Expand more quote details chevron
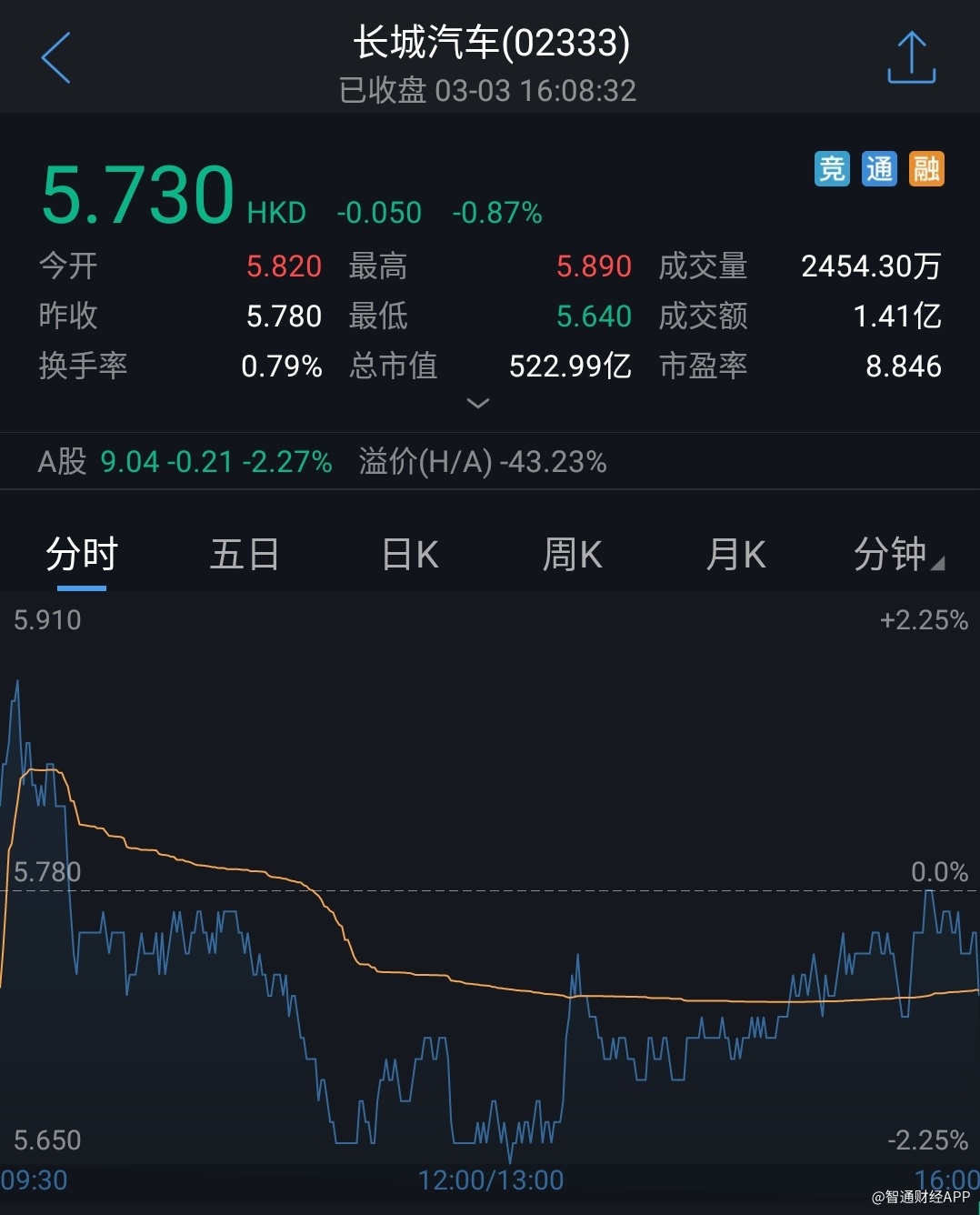980x1215 pixels. 477,403
